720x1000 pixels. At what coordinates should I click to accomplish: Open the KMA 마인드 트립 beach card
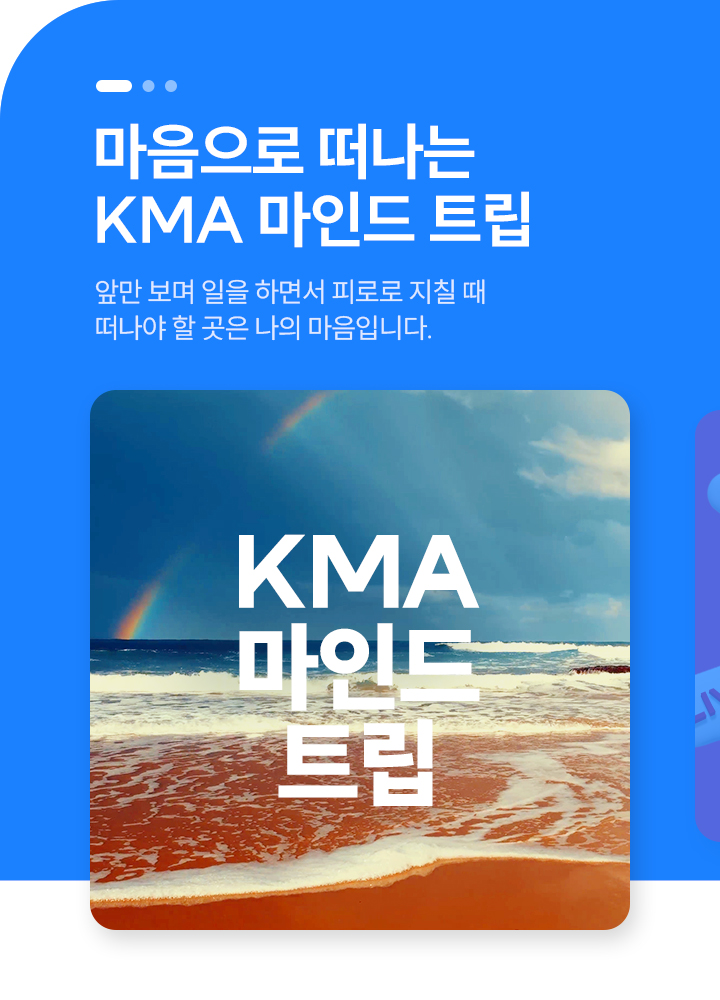pos(360,660)
